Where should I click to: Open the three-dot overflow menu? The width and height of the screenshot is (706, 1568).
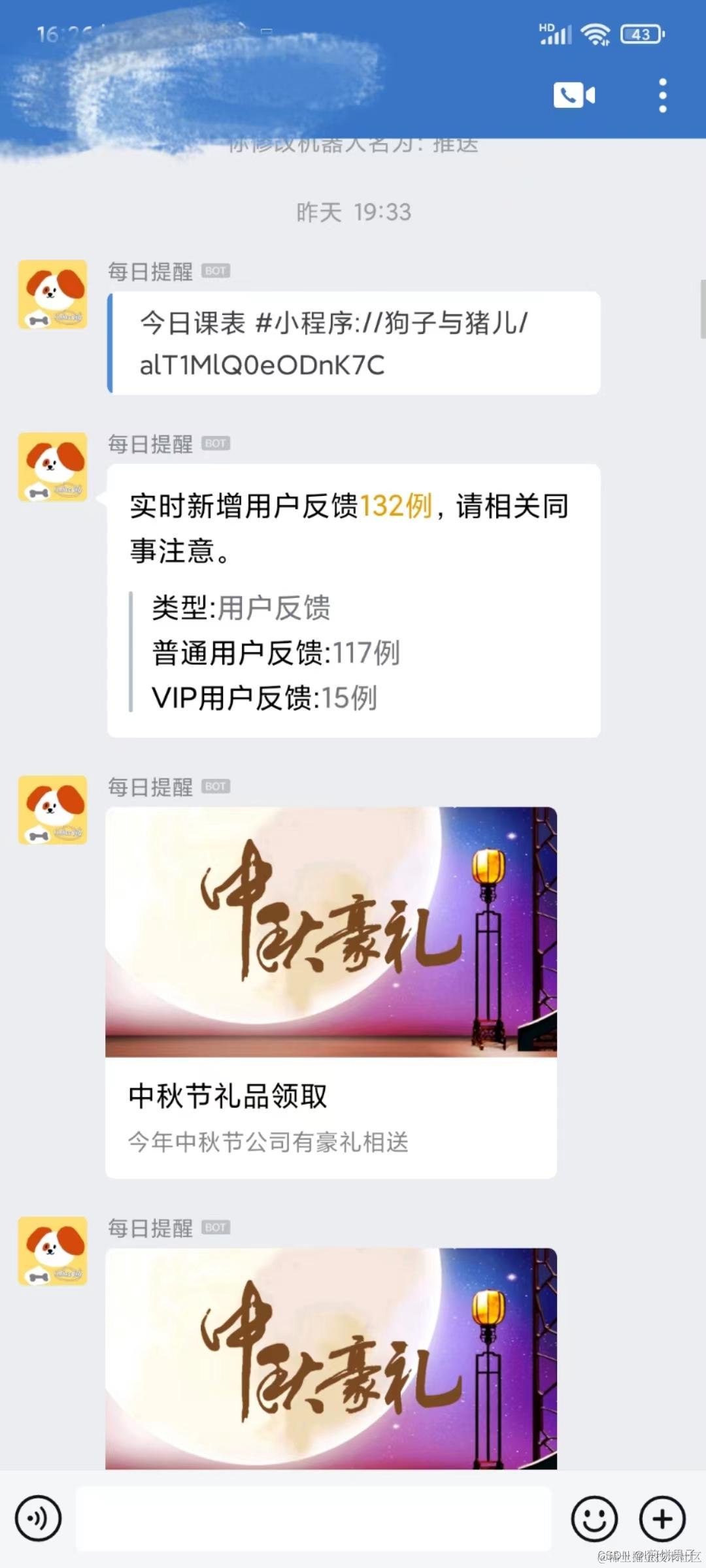tap(662, 95)
